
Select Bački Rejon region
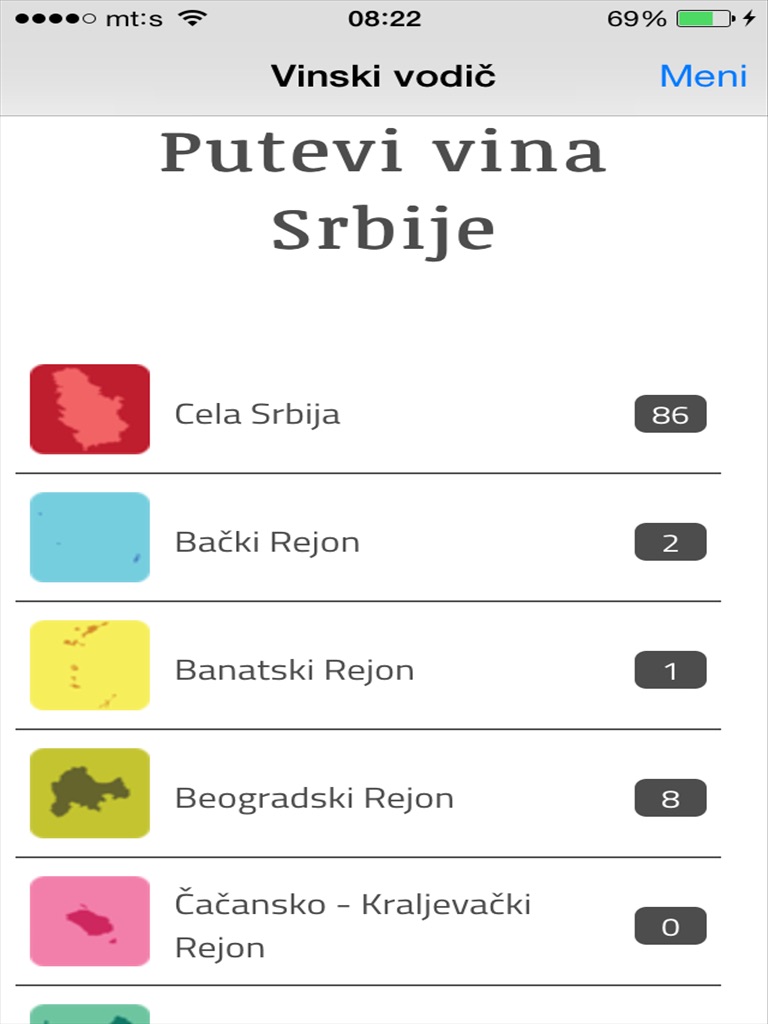point(368,537)
